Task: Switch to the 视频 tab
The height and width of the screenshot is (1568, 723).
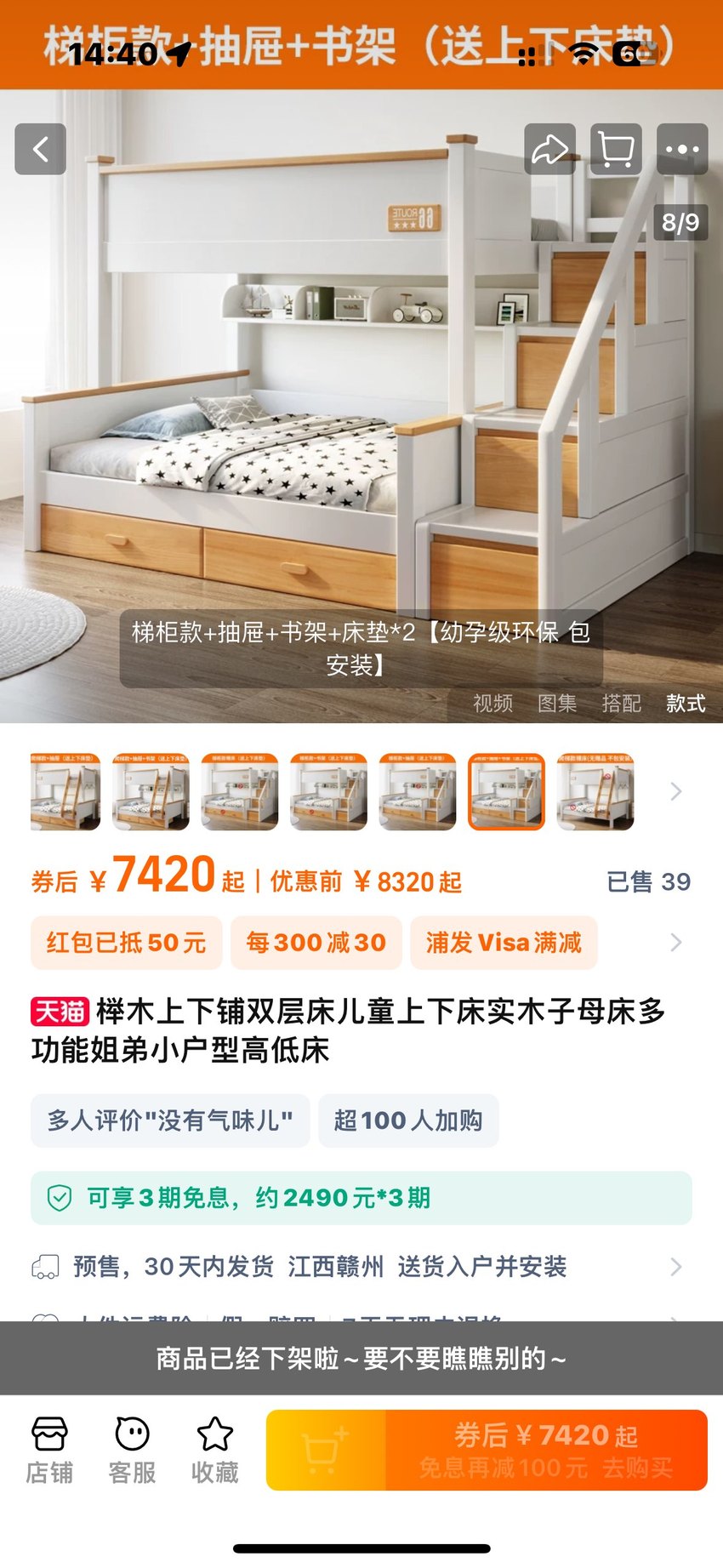Action: point(493,704)
